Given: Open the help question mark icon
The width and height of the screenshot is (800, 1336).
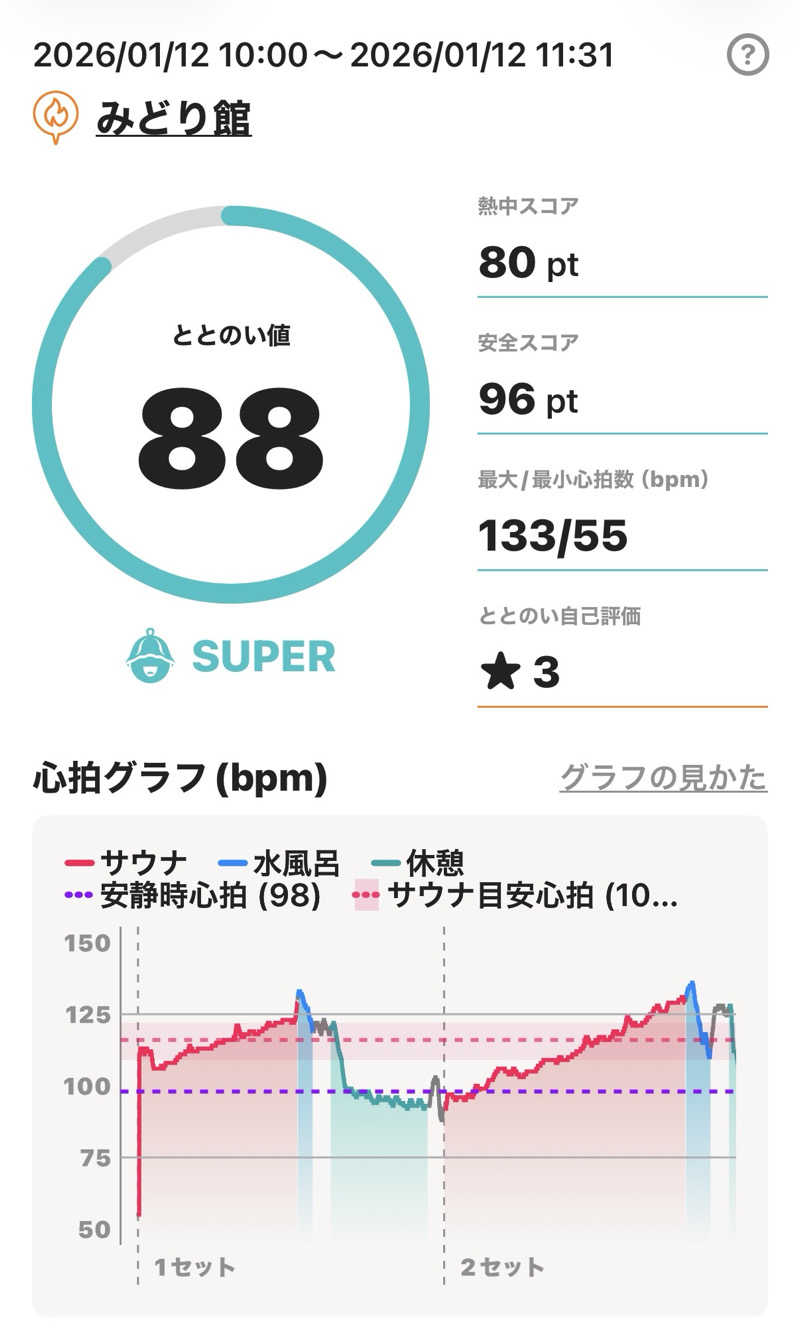Looking at the screenshot, I should [747, 56].
